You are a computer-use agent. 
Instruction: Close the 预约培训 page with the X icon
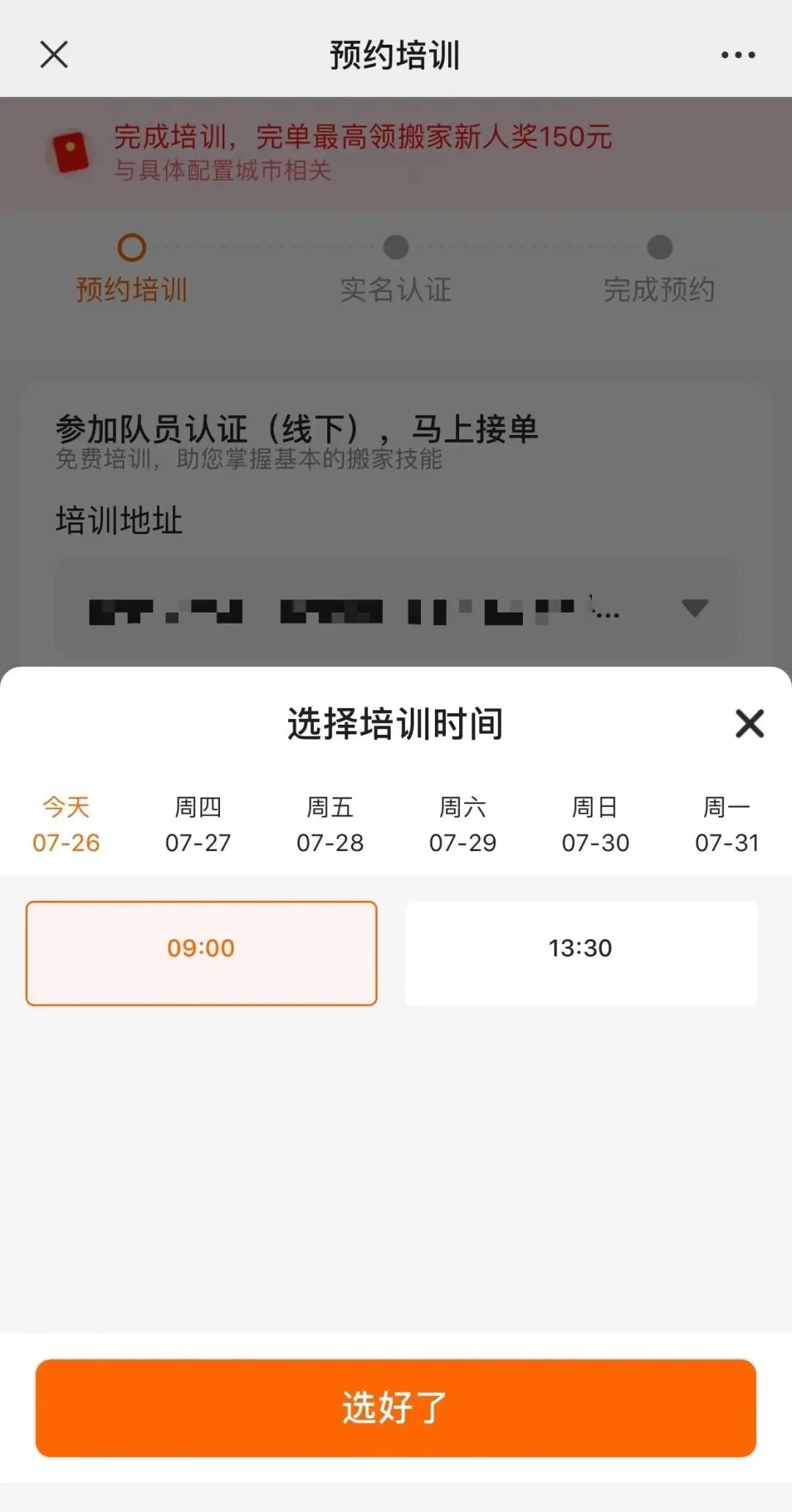coord(54,54)
